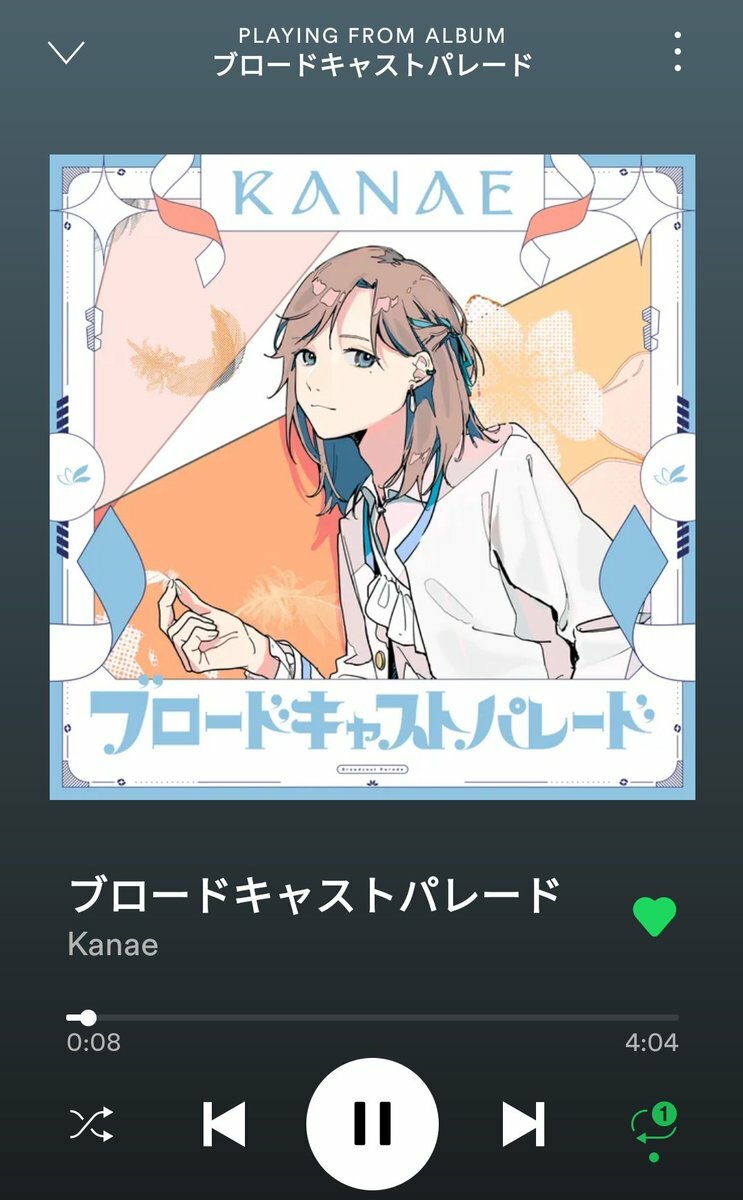Skip to the next track
Image resolution: width=743 pixels, height=1200 pixels.
[522, 1124]
